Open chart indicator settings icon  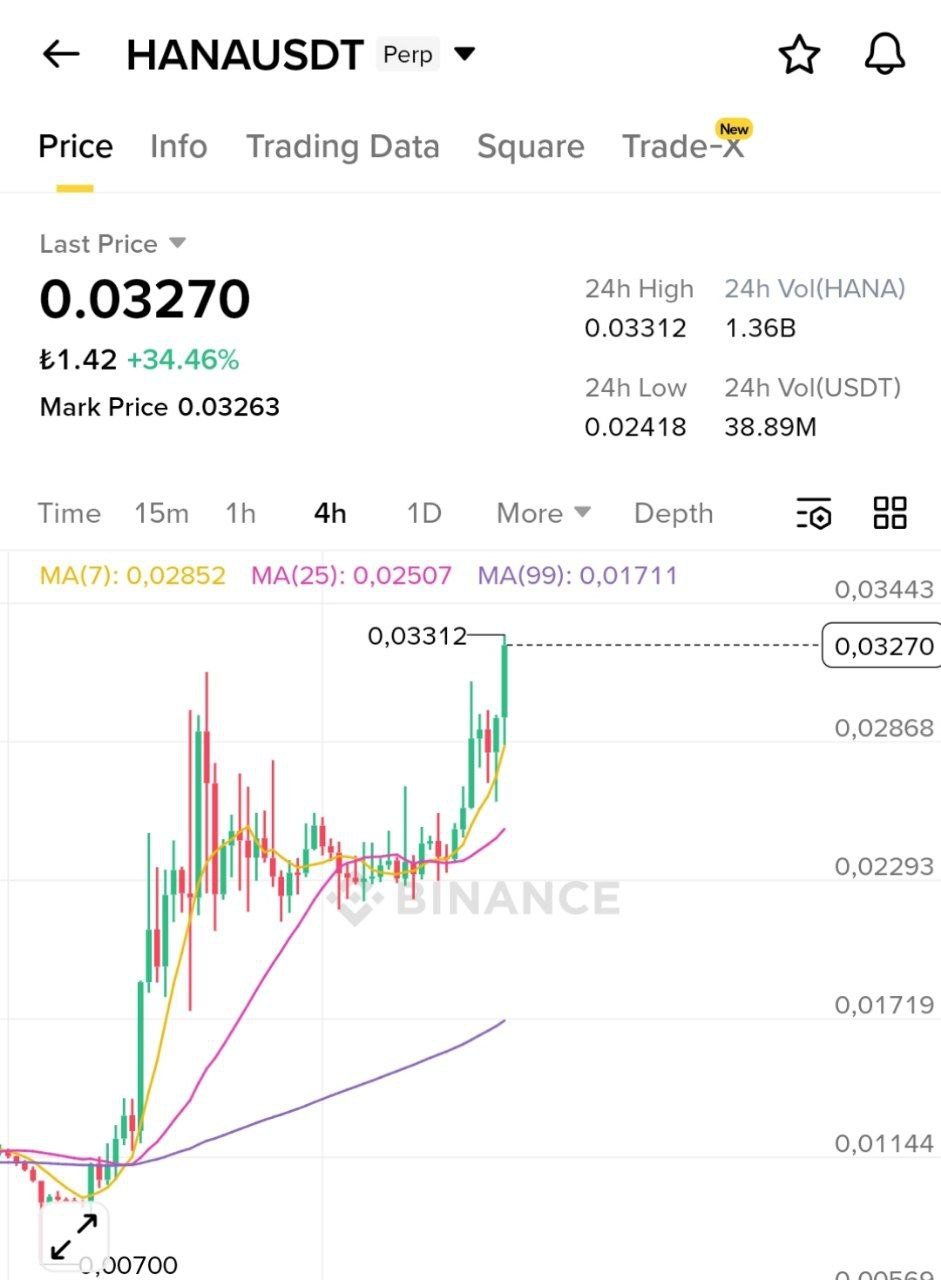(814, 513)
